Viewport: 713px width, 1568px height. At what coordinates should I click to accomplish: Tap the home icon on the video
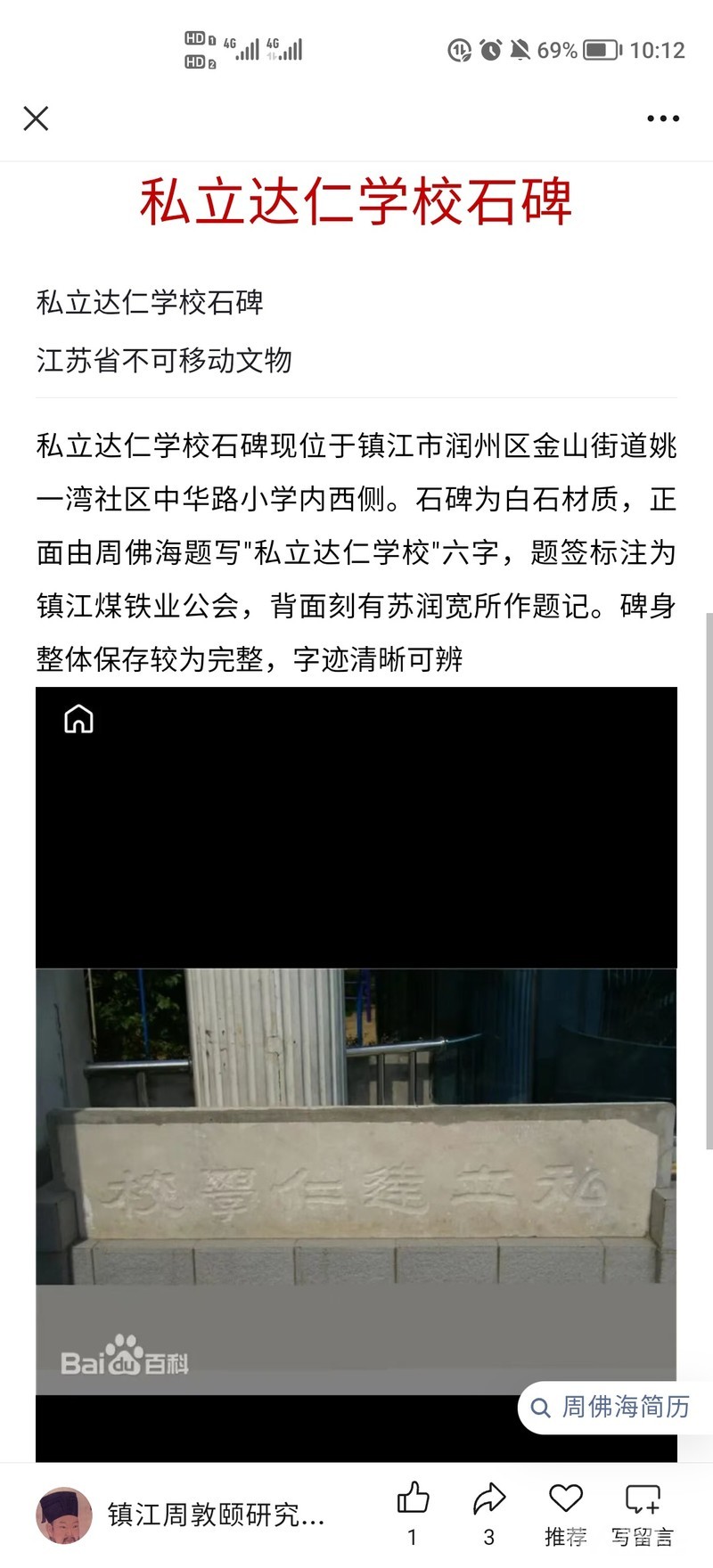[x=78, y=719]
